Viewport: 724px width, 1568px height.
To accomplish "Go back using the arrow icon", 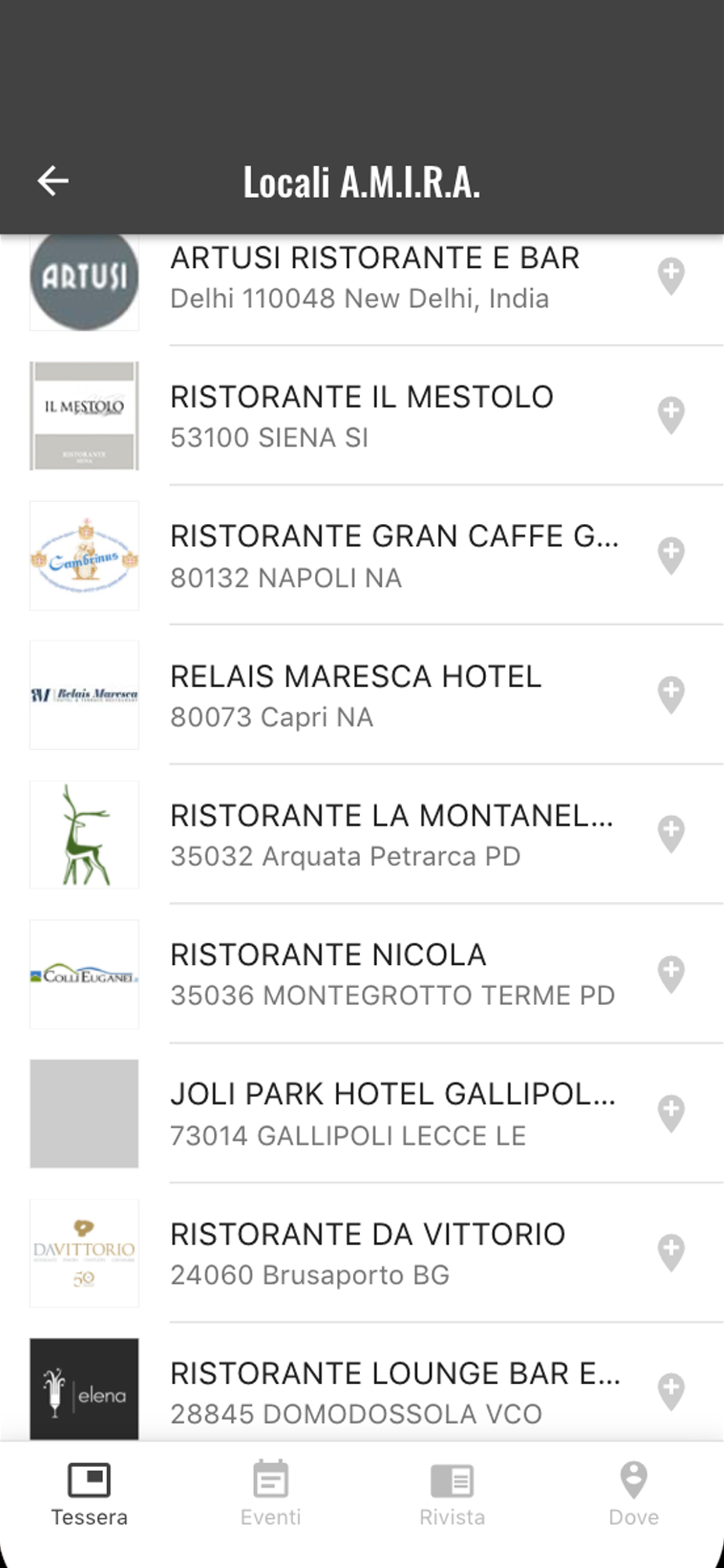I will (53, 181).
